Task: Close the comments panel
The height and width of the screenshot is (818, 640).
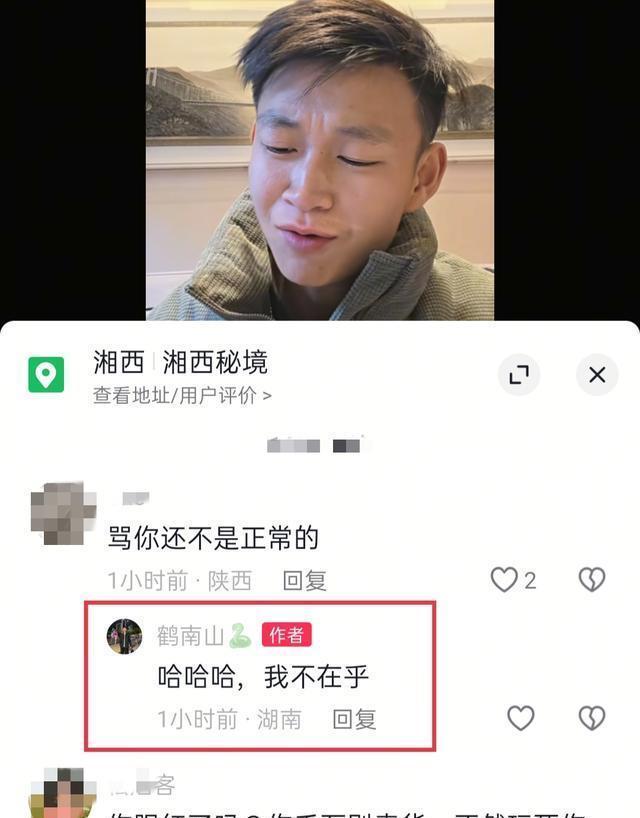Action: coord(597,375)
